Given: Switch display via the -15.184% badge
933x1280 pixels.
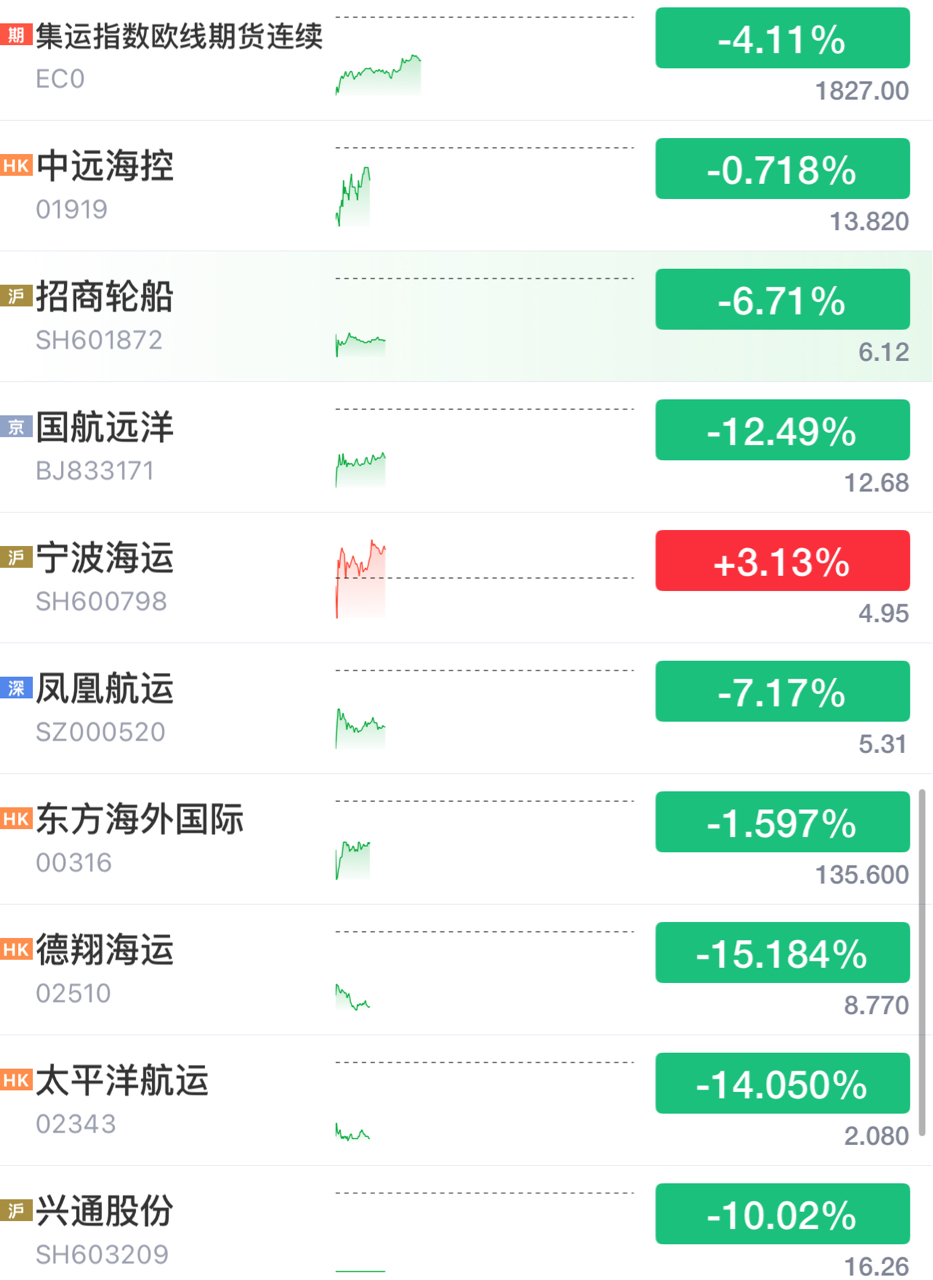Looking at the screenshot, I should point(782,953).
